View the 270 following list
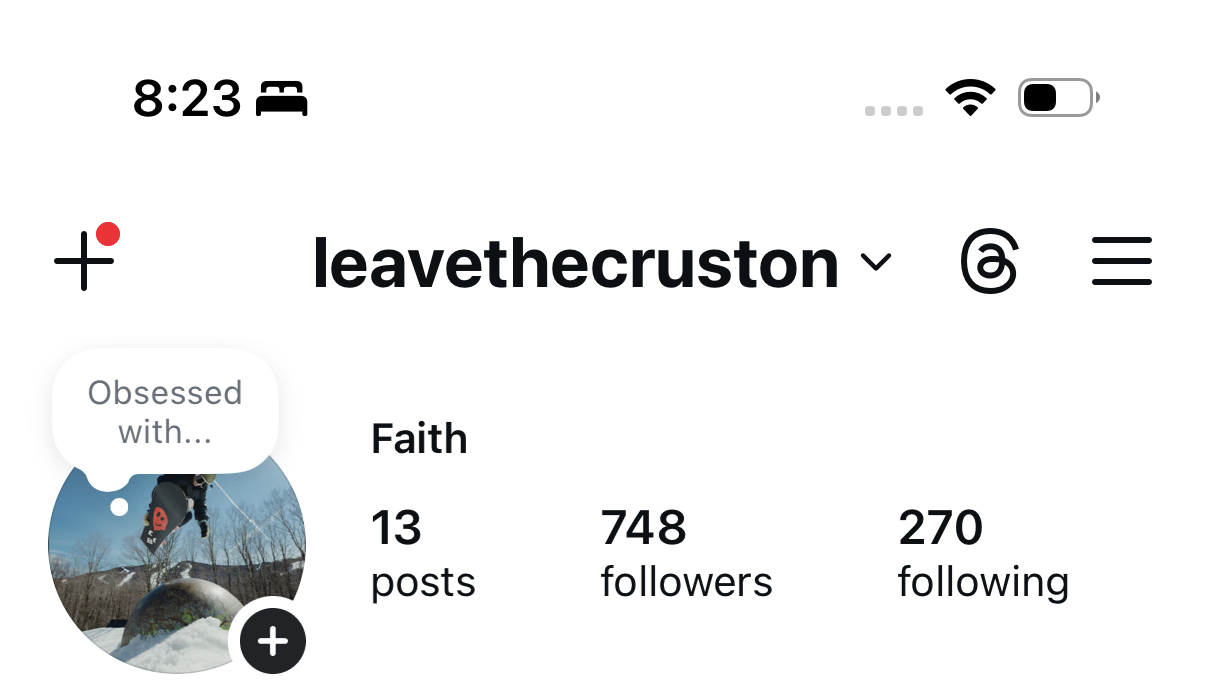 pos(982,553)
